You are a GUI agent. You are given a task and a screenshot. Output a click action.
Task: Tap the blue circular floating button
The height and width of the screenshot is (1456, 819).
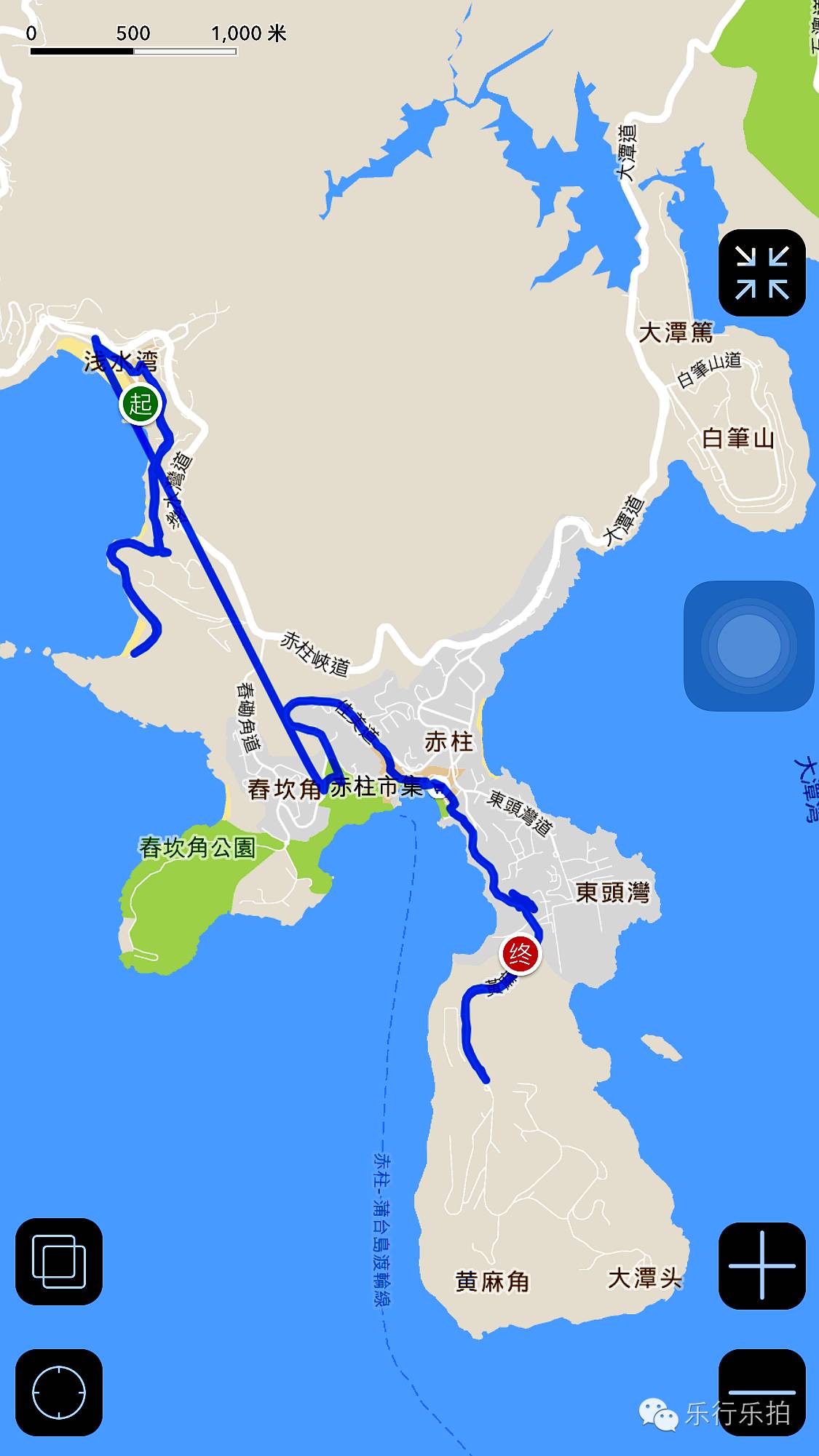tap(748, 645)
